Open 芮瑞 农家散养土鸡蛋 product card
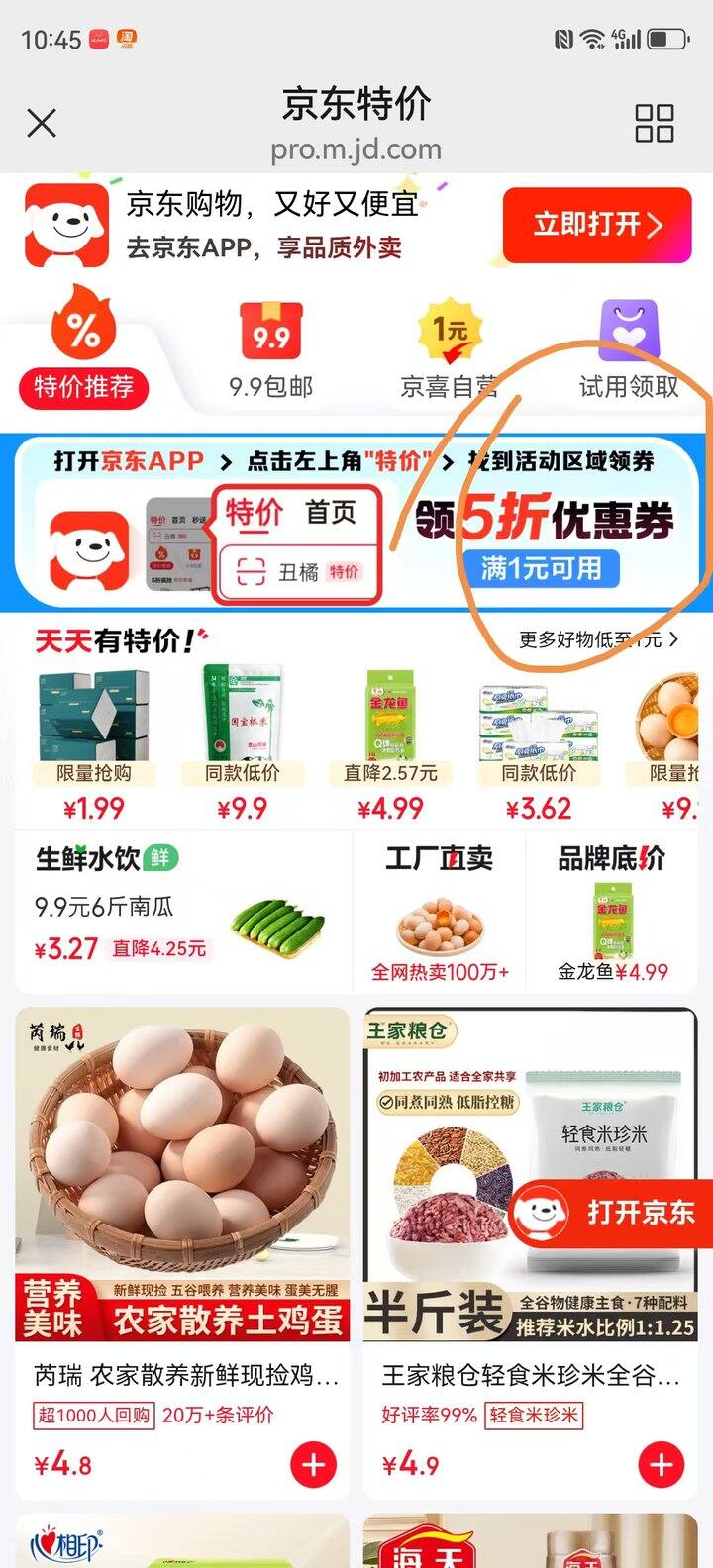The width and height of the screenshot is (713, 1568). (x=183, y=1188)
